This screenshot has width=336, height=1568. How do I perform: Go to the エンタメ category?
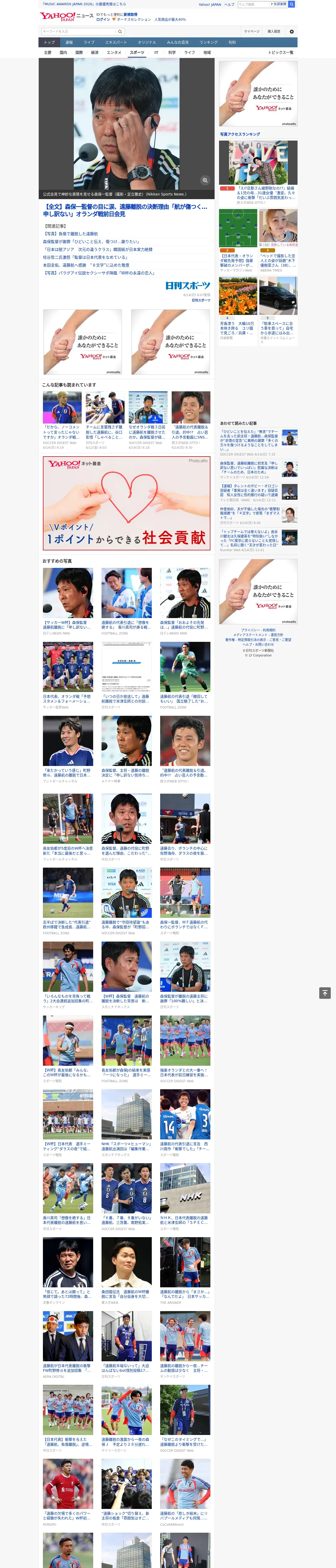point(114,52)
